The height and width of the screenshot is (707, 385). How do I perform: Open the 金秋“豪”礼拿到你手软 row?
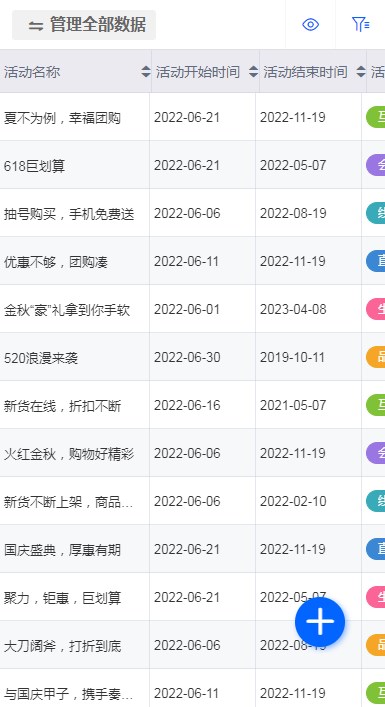pos(192,309)
